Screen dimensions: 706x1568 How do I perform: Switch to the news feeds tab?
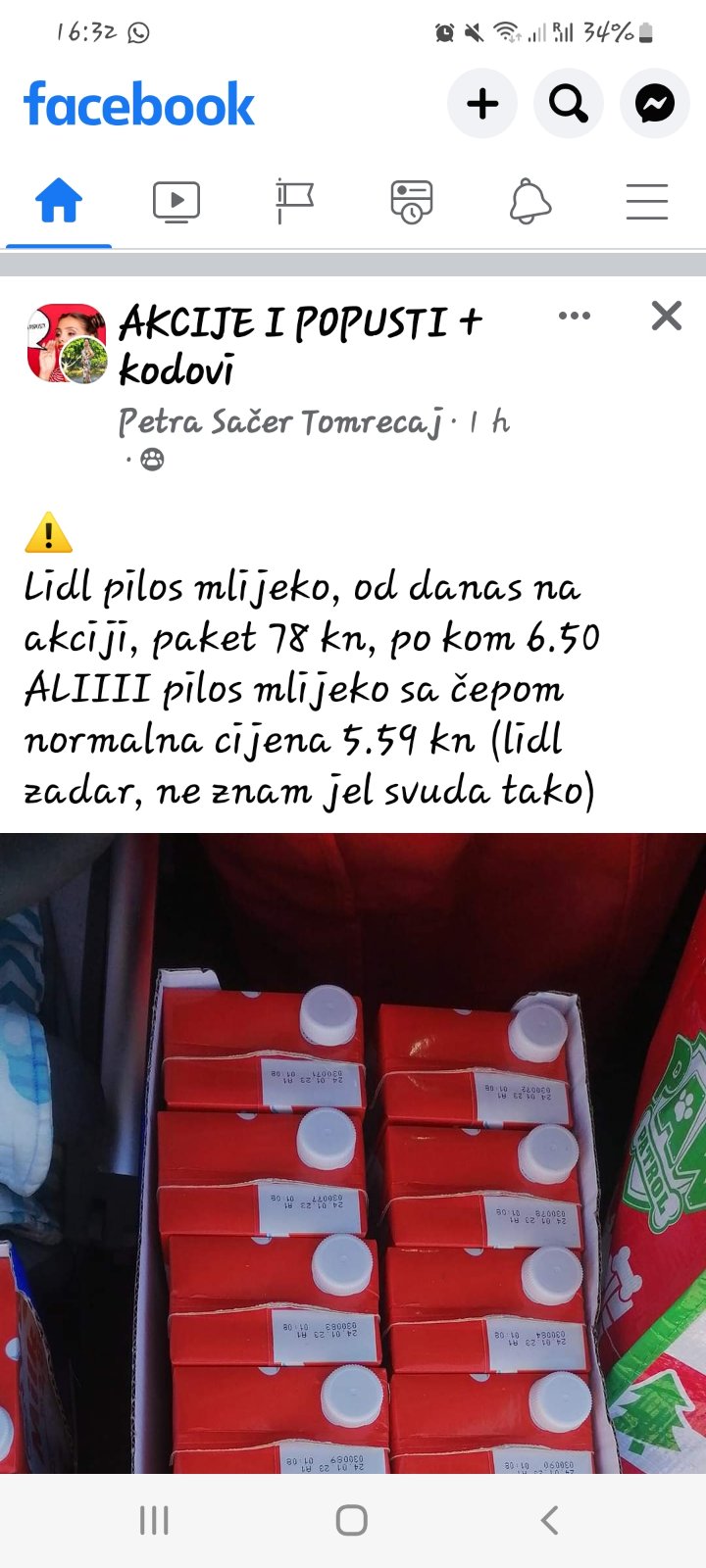pyautogui.click(x=412, y=203)
